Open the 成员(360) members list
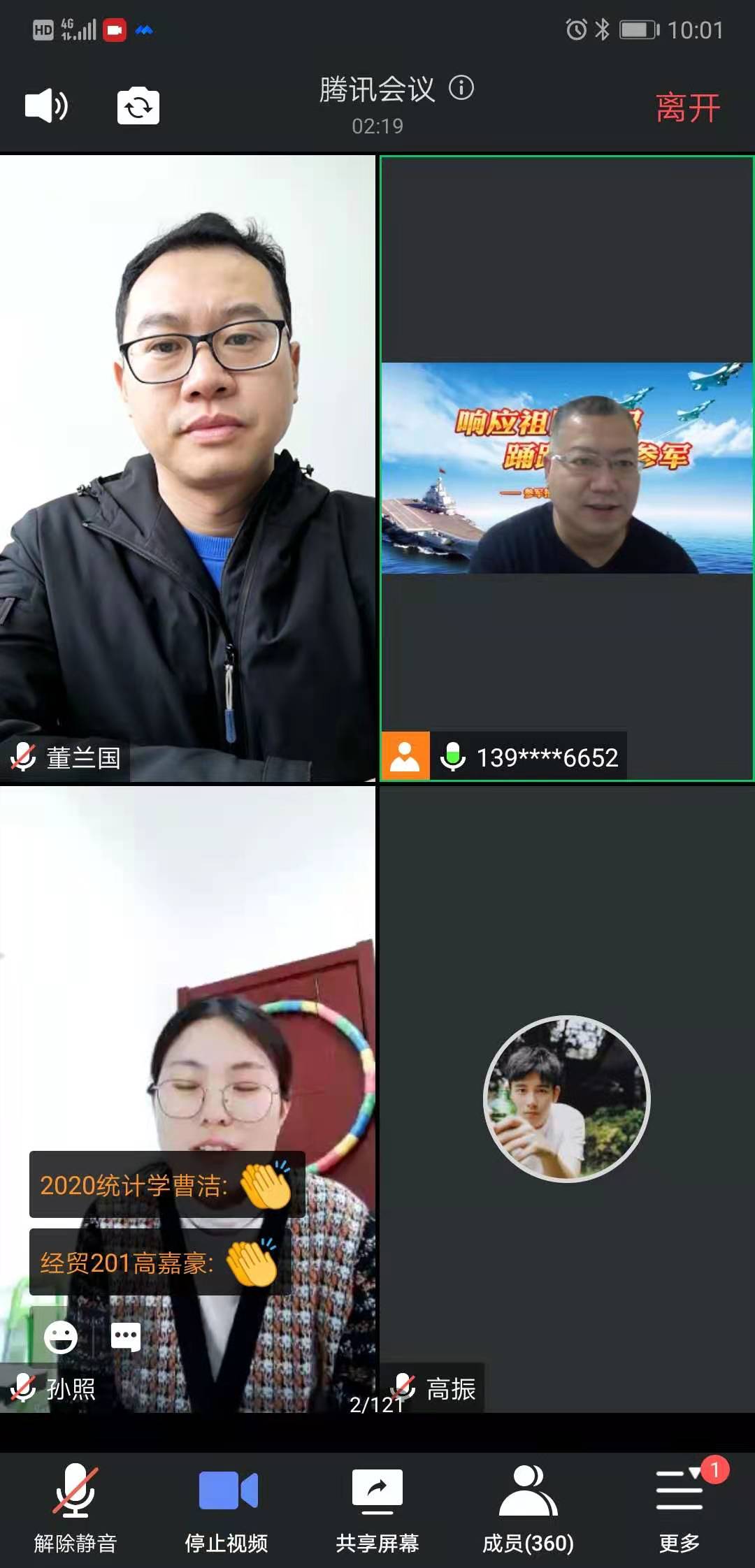The width and height of the screenshot is (755, 1568). (528, 1506)
